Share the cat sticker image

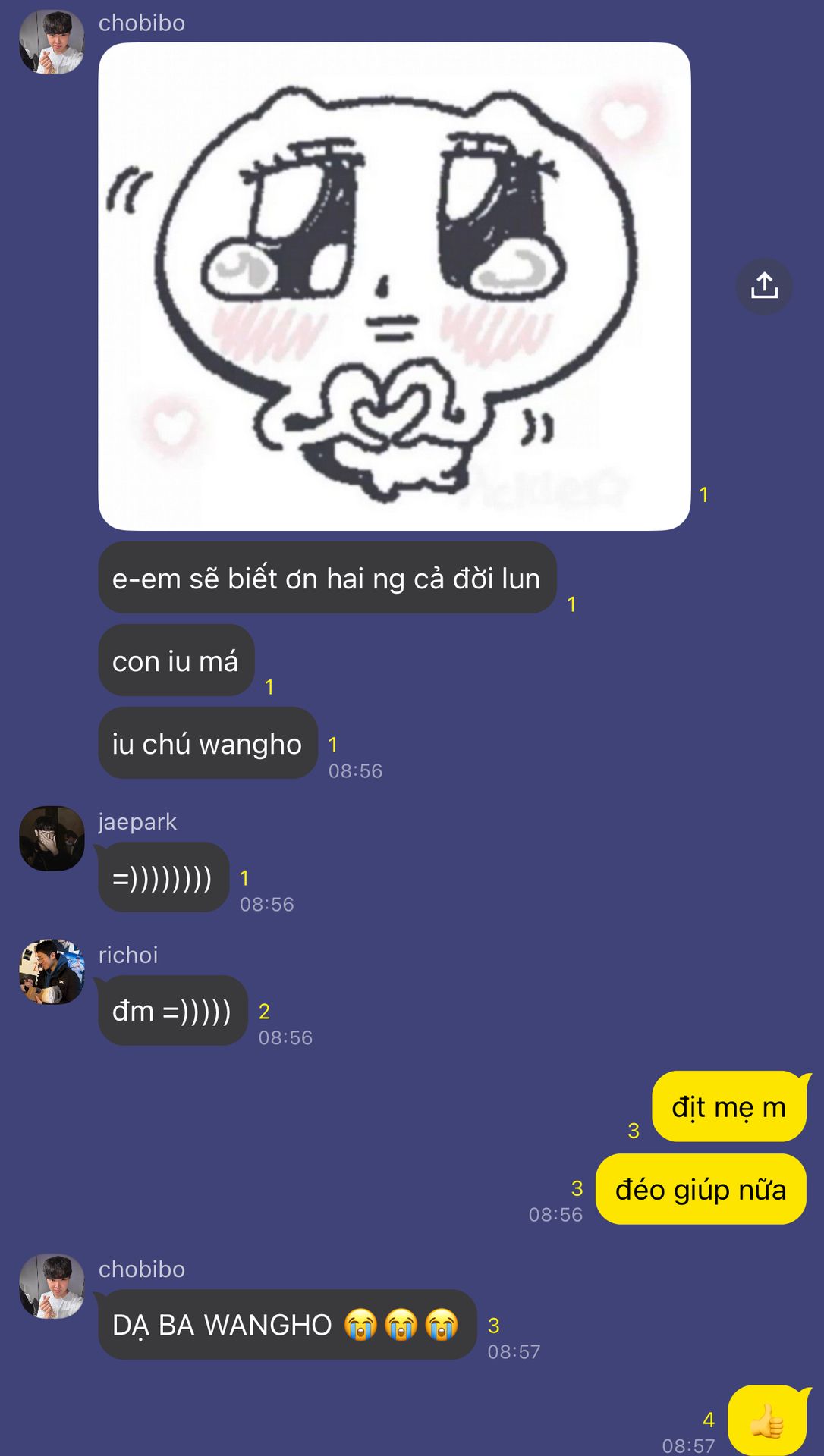[x=764, y=287]
